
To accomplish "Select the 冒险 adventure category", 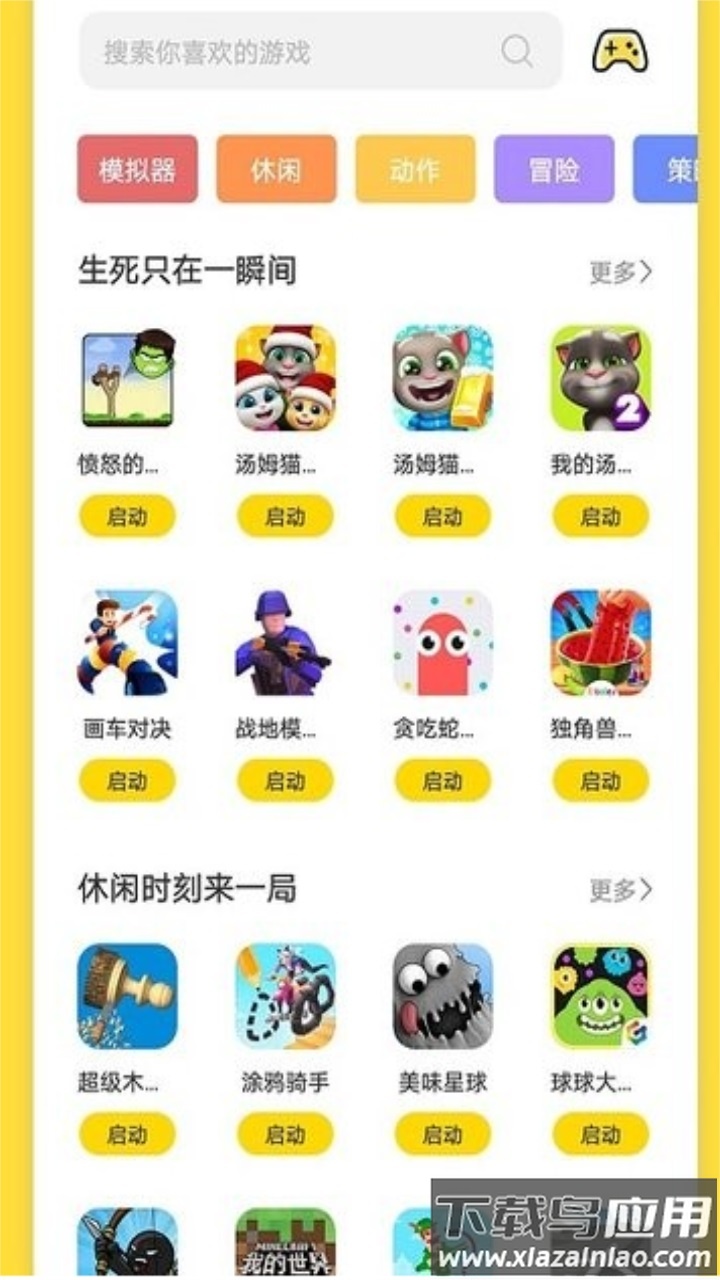I will click(x=554, y=169).
